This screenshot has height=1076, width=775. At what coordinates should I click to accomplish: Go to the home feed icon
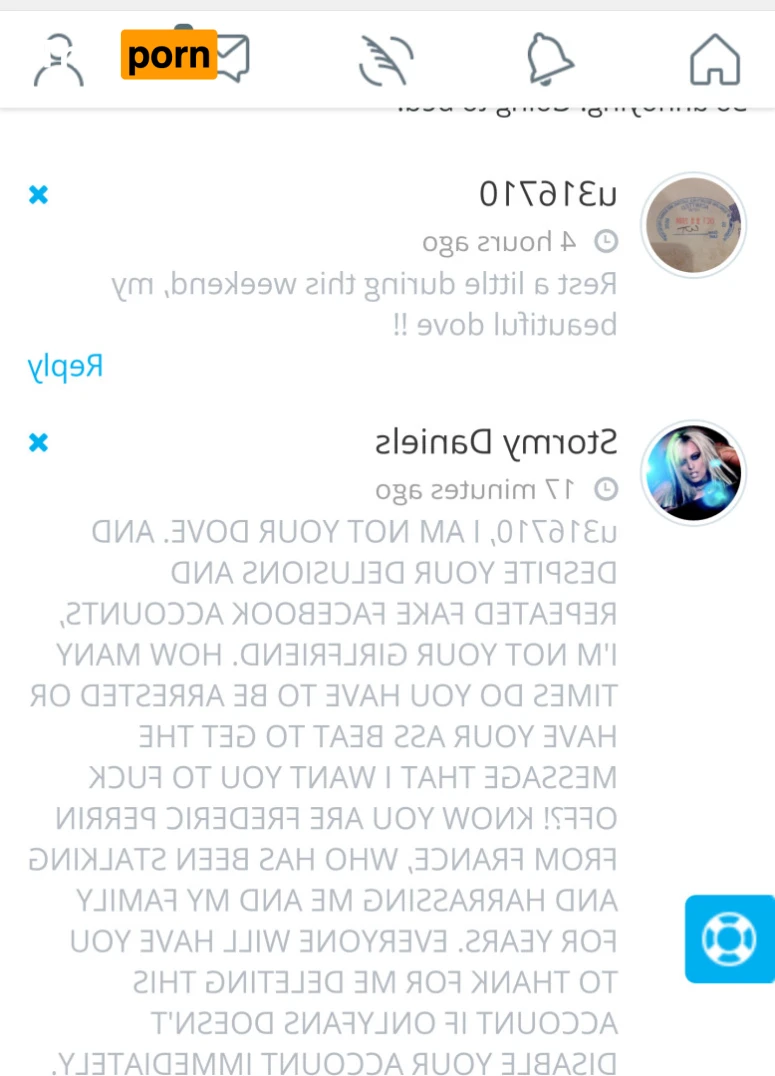[714, 60]
